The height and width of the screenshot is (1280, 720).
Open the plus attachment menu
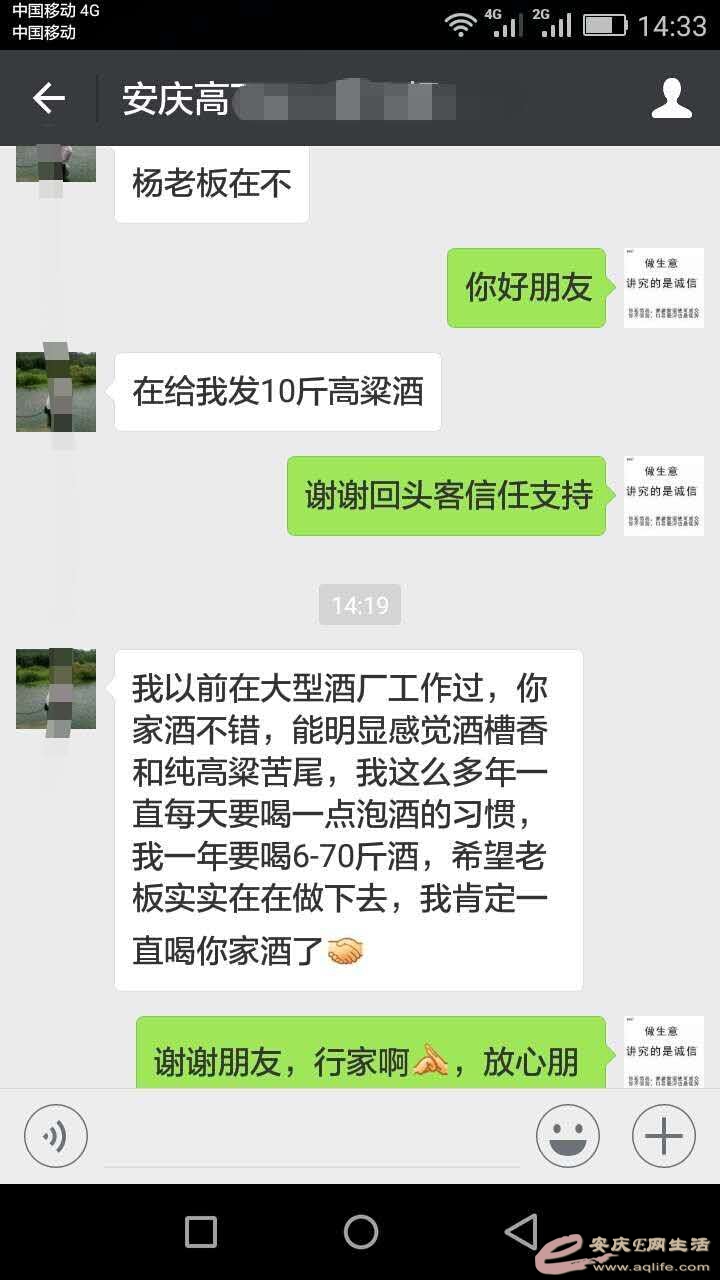point(664,1136)
